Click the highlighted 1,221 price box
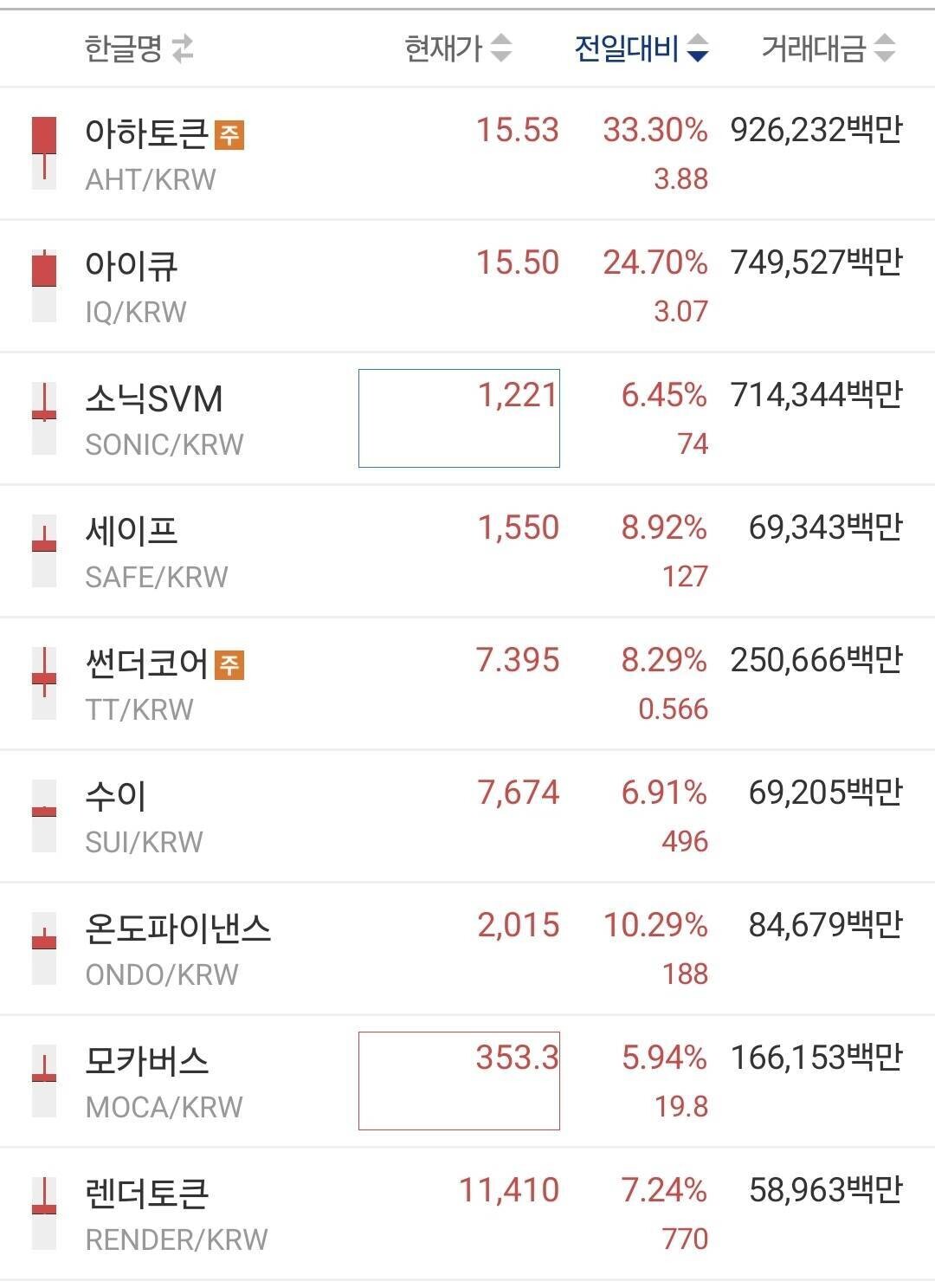 [x=457, y=418]
